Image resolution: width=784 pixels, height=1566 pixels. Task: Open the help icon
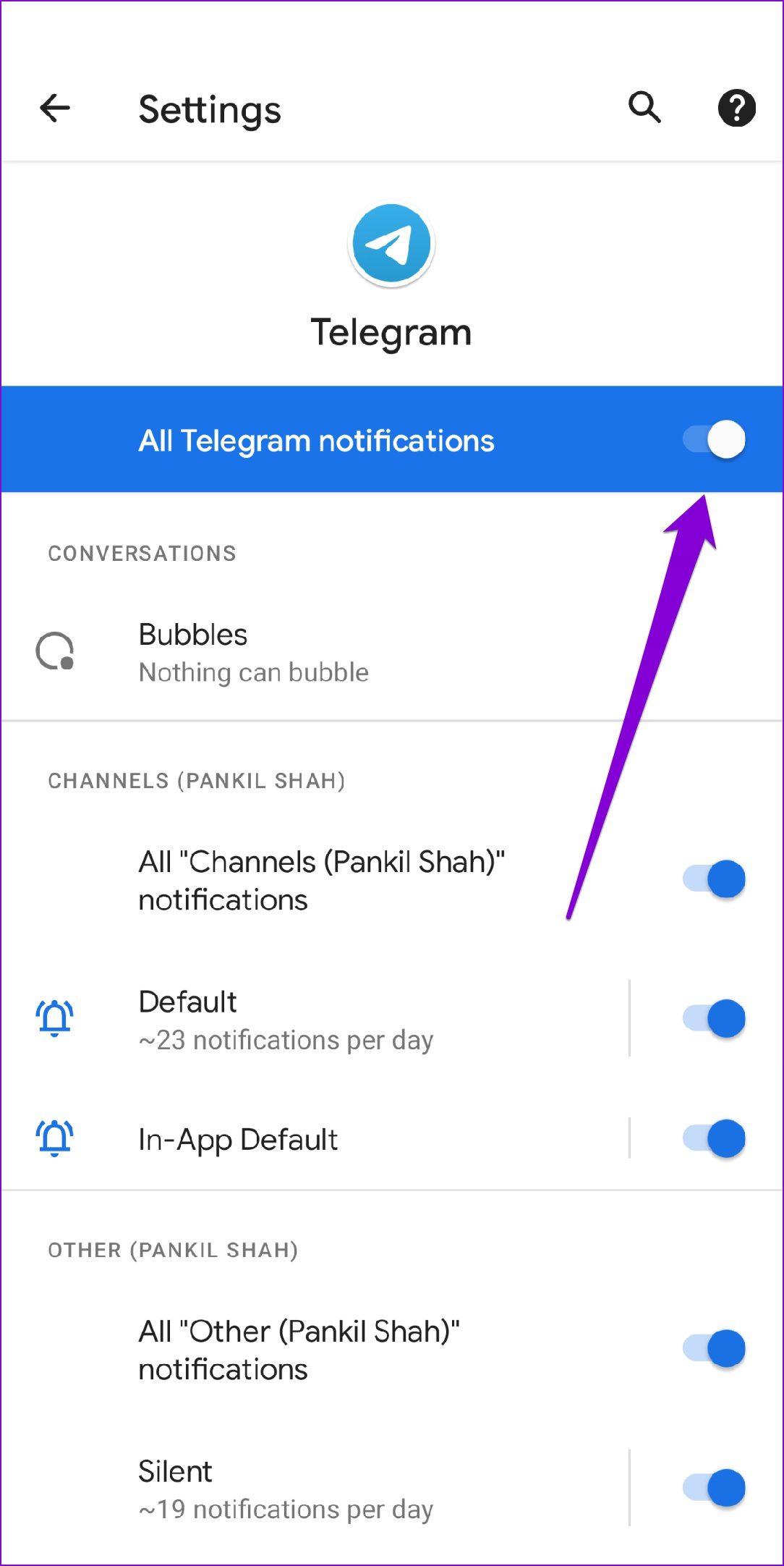coord(736,109)
